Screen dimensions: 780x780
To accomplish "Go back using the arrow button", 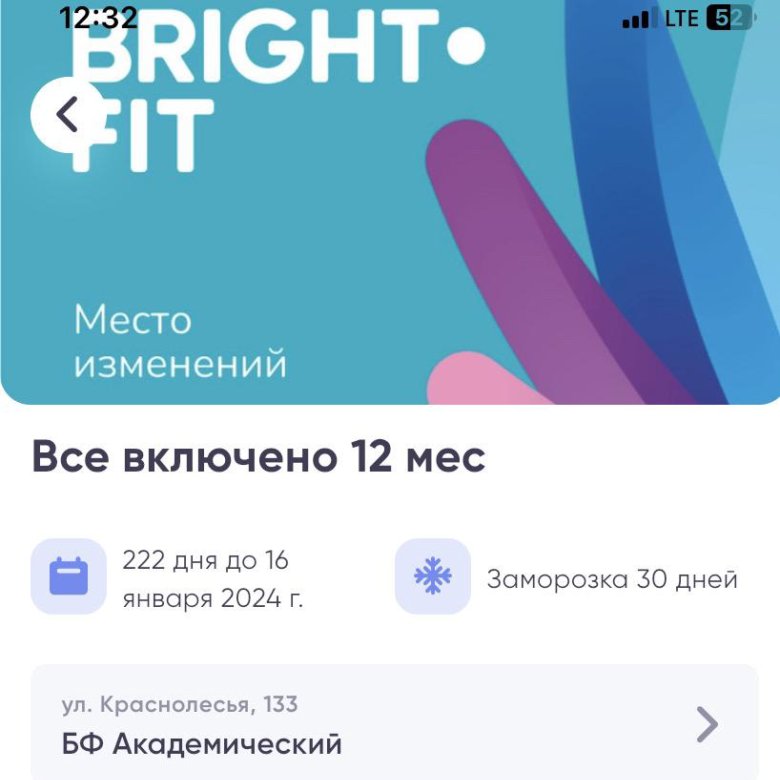I will pos(67,115).
